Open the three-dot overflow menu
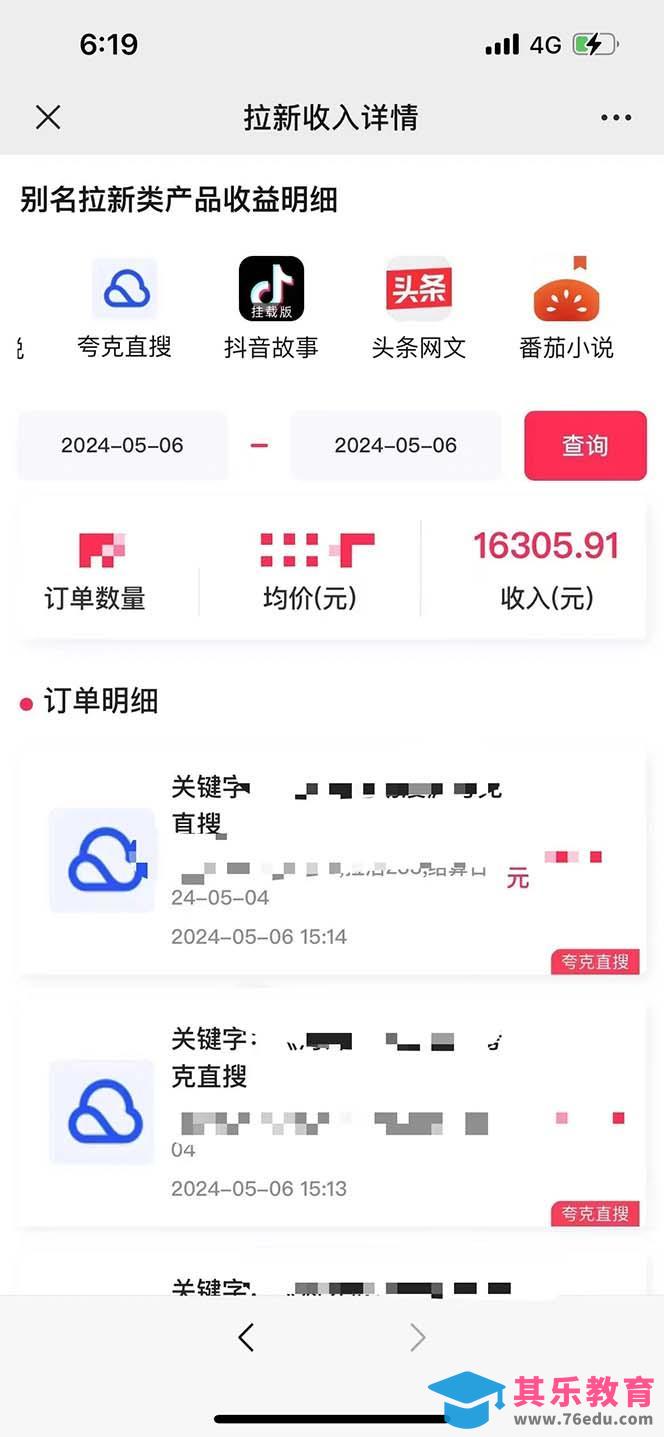 (616, 118)
